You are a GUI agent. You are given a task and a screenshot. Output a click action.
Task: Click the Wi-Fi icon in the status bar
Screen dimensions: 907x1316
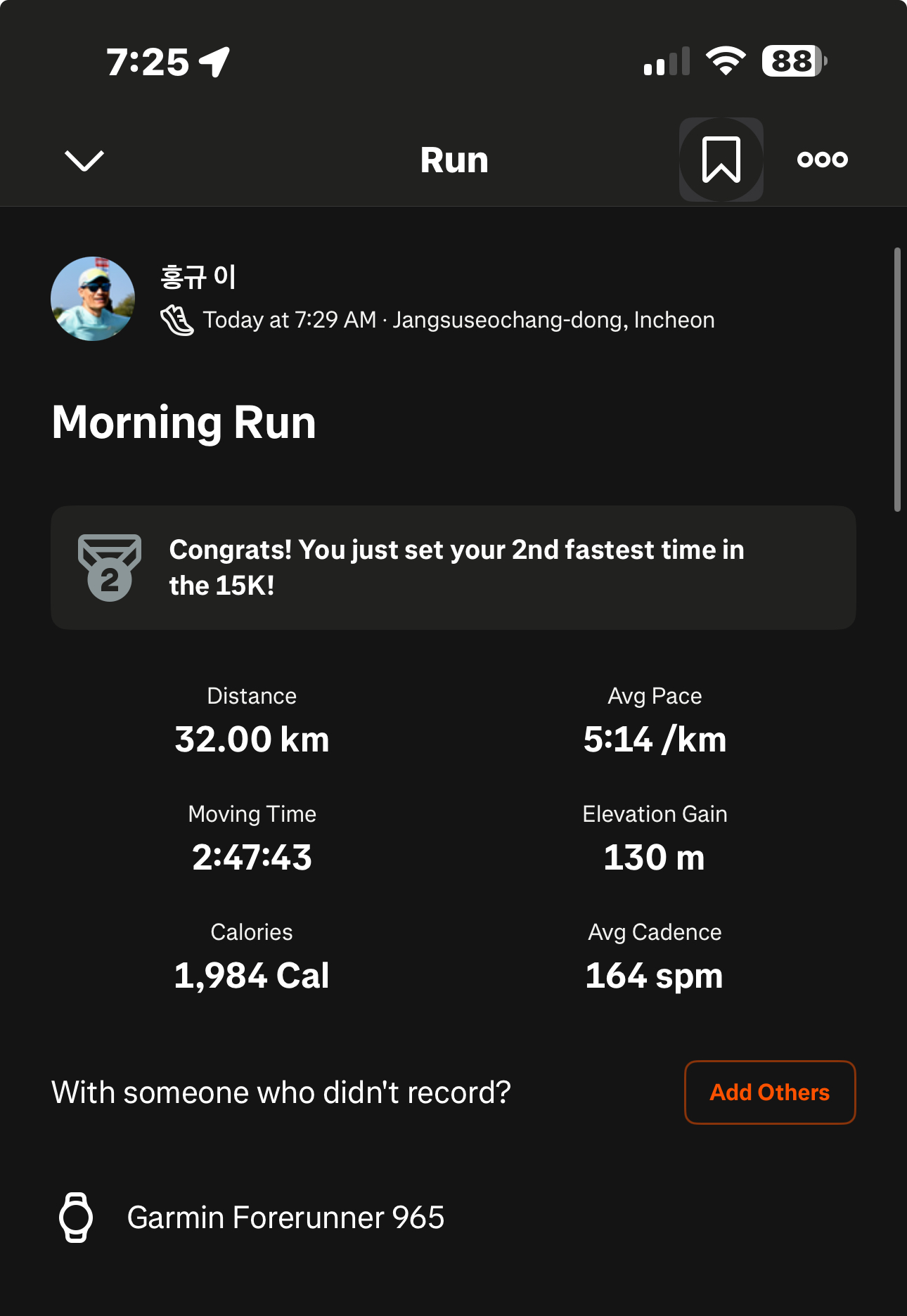coord(725,61)
